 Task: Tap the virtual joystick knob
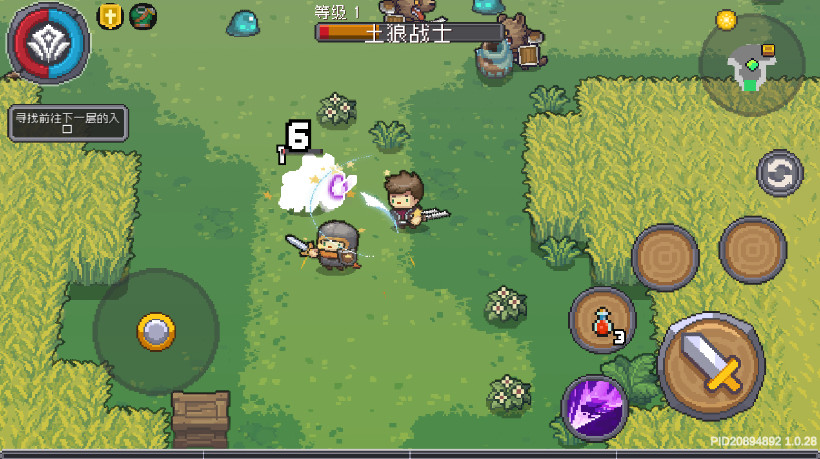click(x=156, y=331)
